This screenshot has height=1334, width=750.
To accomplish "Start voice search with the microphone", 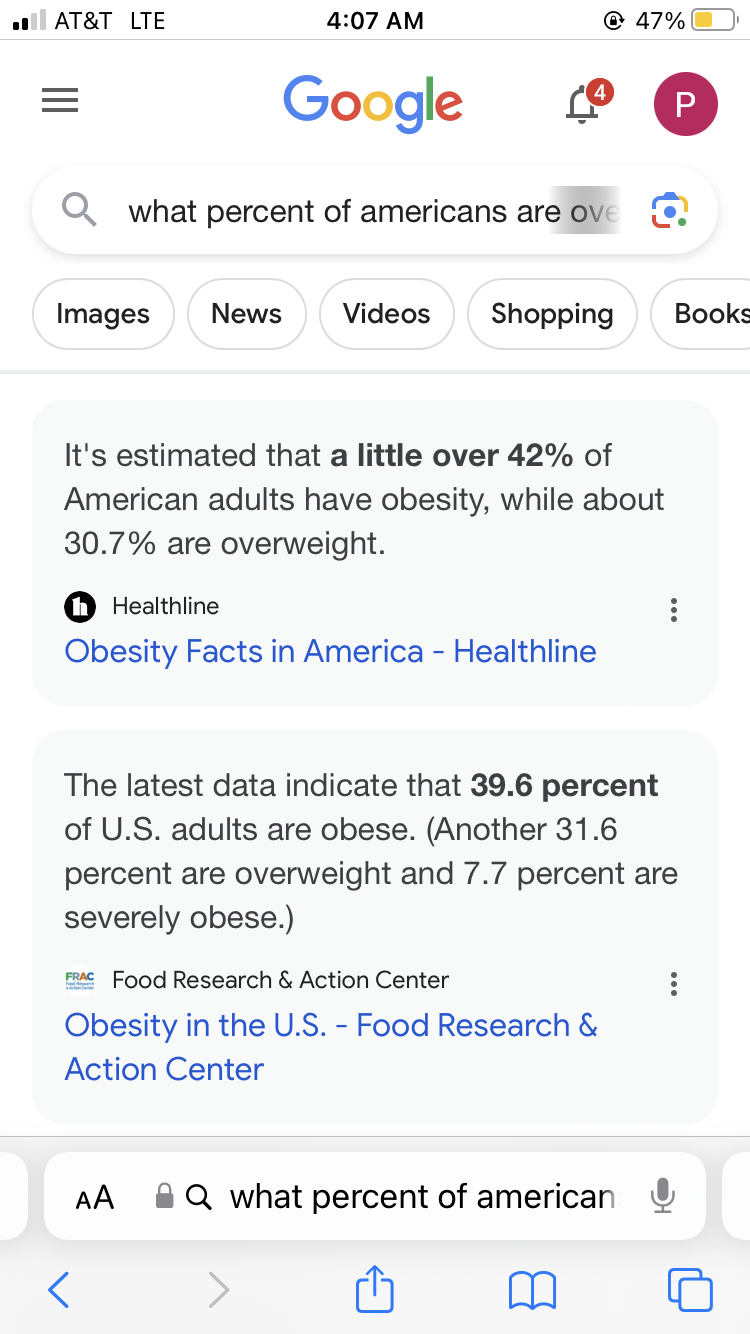I will click(x=661, y=1196).
